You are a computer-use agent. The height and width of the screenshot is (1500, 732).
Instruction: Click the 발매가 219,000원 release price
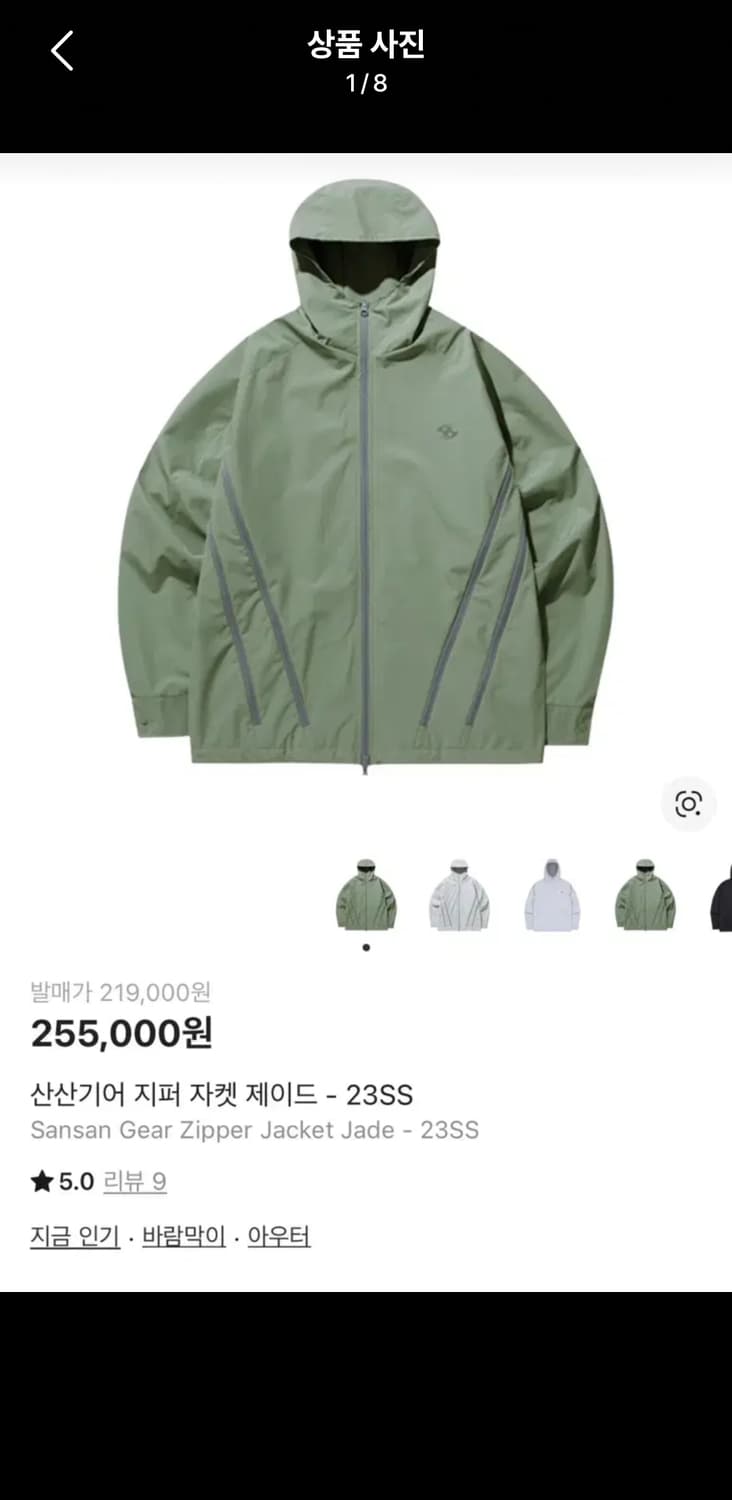[x=120, y=993]
